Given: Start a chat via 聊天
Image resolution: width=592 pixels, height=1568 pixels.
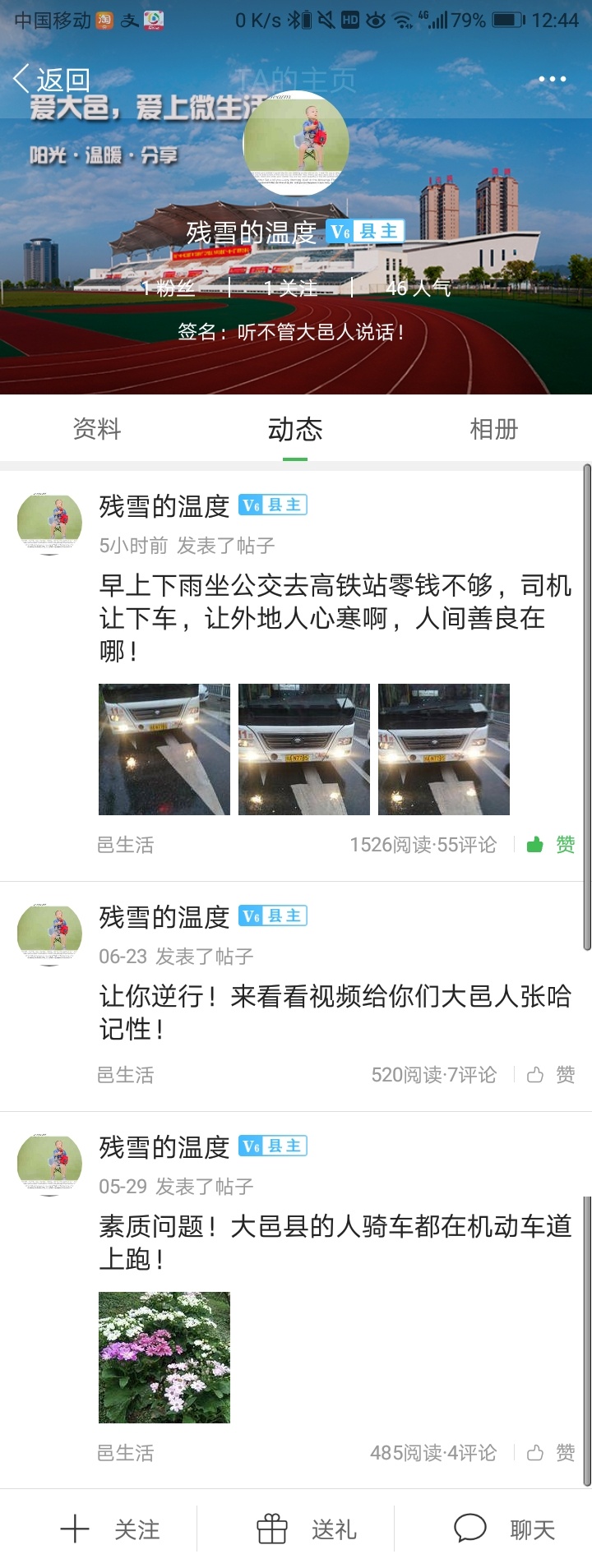Looking at the screenshot, I should 505,1529.
